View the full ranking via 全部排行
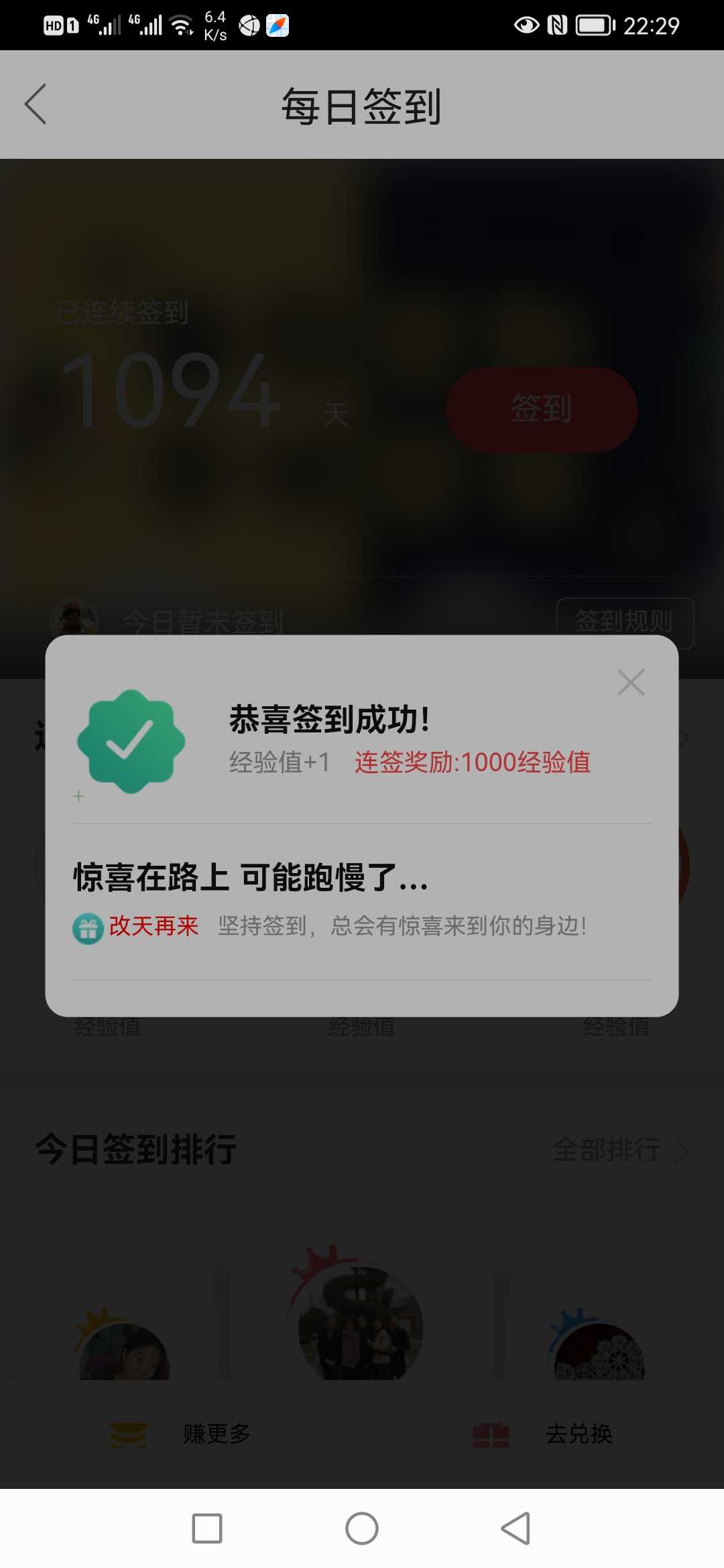The width and height of the screenshot is (724, 1568). [x=619, y=1151]
